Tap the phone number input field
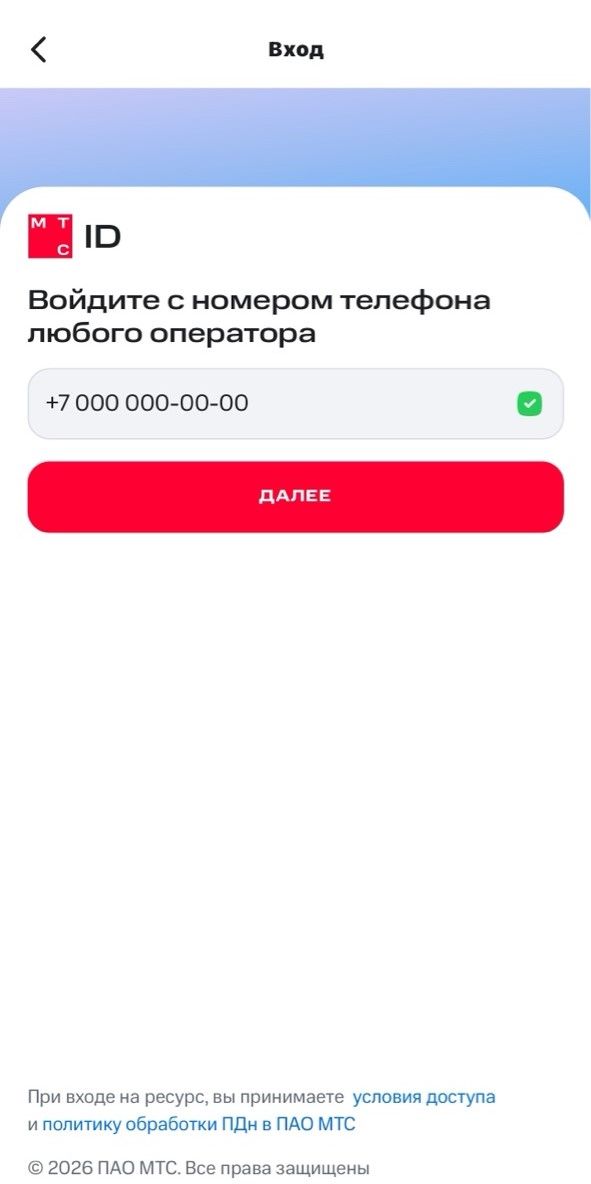 coord(295,403)
